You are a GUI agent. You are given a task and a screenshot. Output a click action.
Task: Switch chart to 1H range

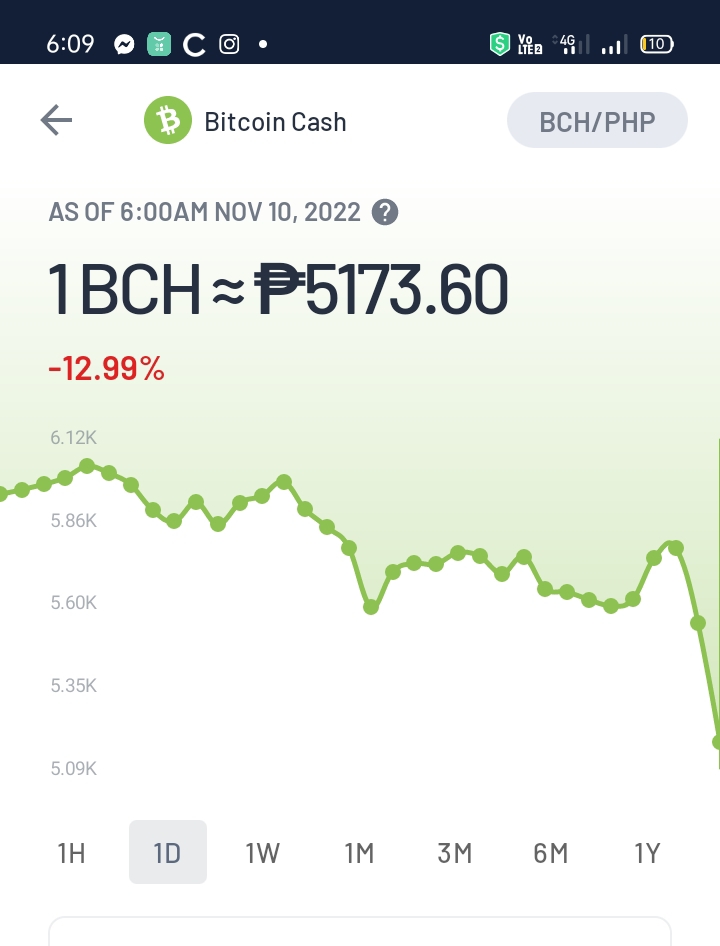71,852
